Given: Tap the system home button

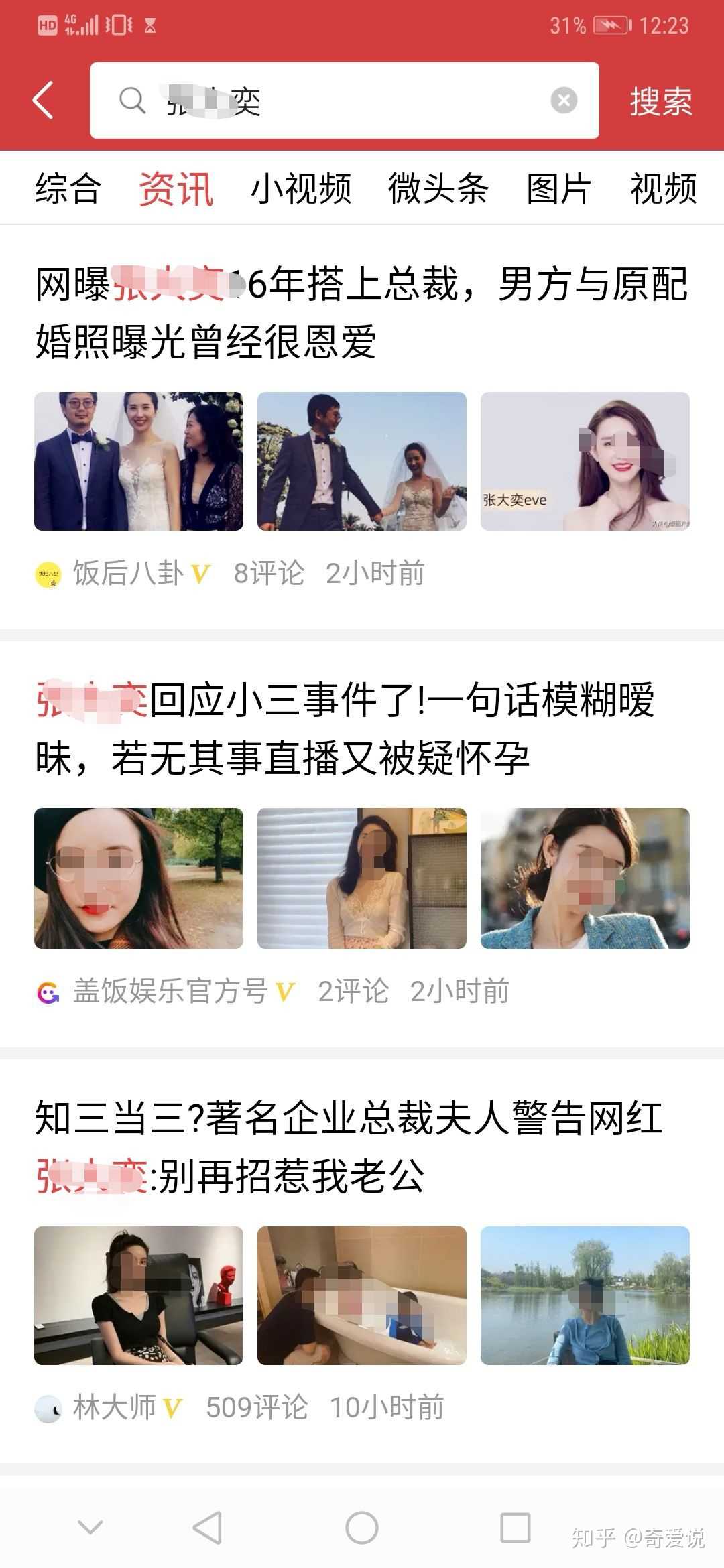Looking at the screenshot, I should [362, 1528].
